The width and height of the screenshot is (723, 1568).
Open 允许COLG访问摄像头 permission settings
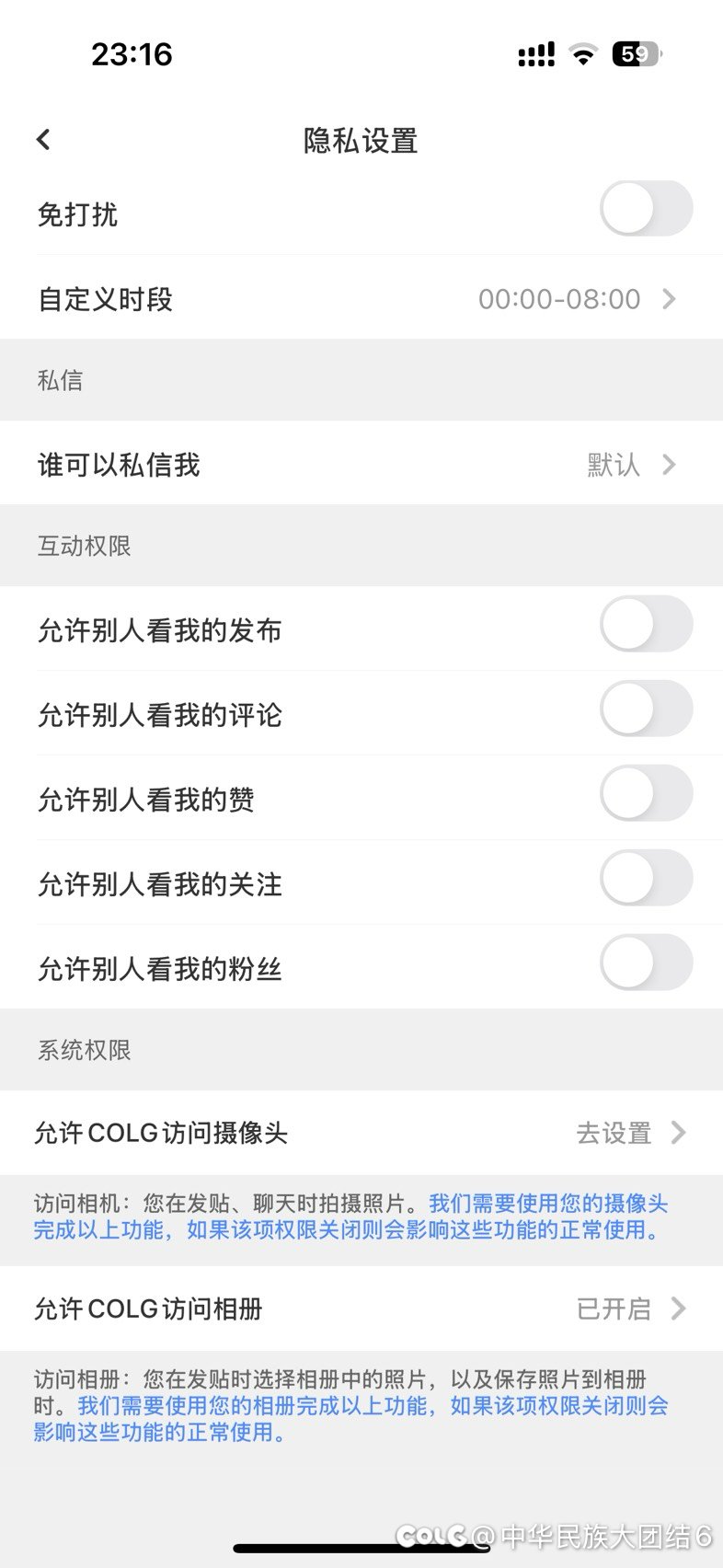tap(361, 1133)
